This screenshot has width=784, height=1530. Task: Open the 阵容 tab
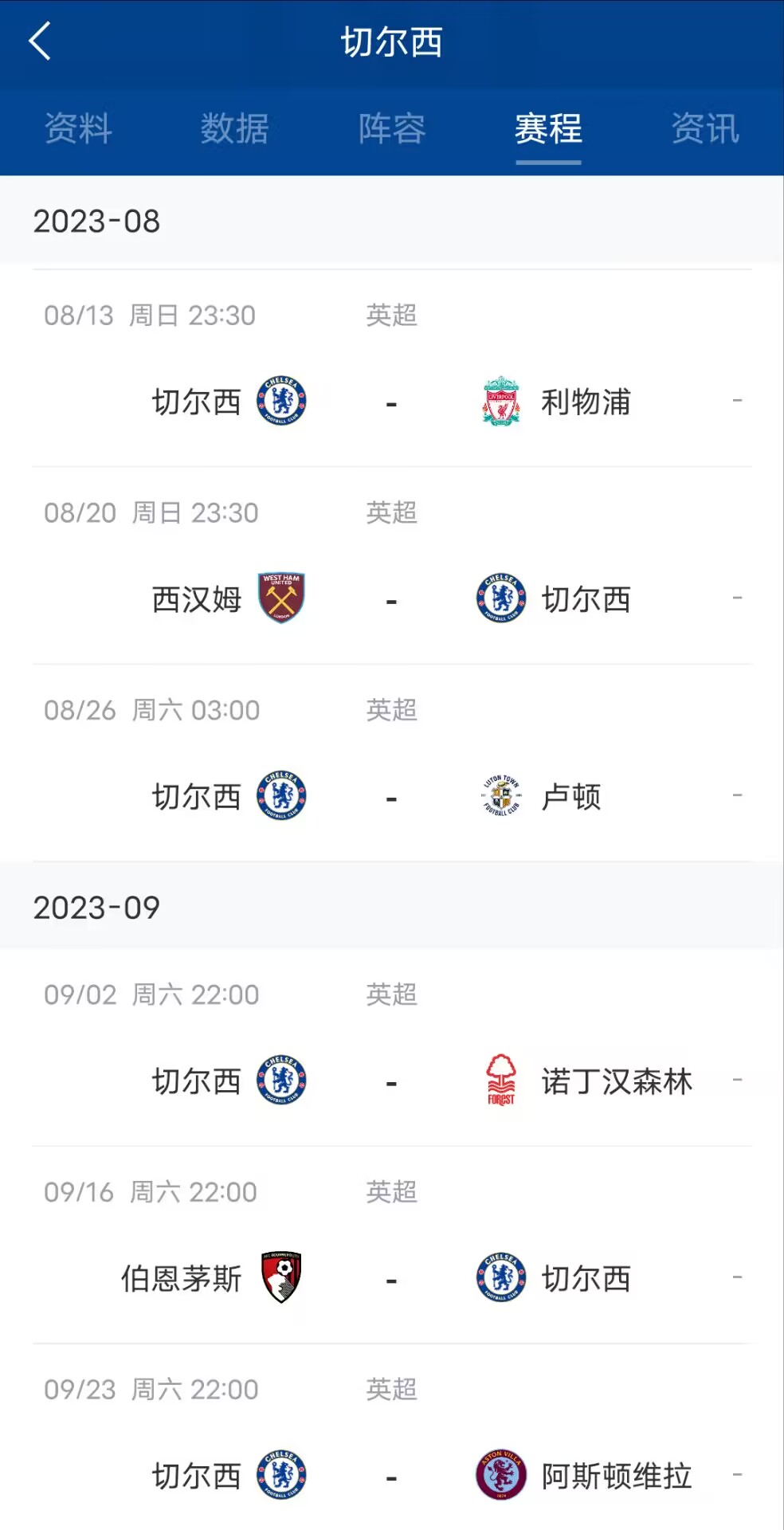coord(391,129)
